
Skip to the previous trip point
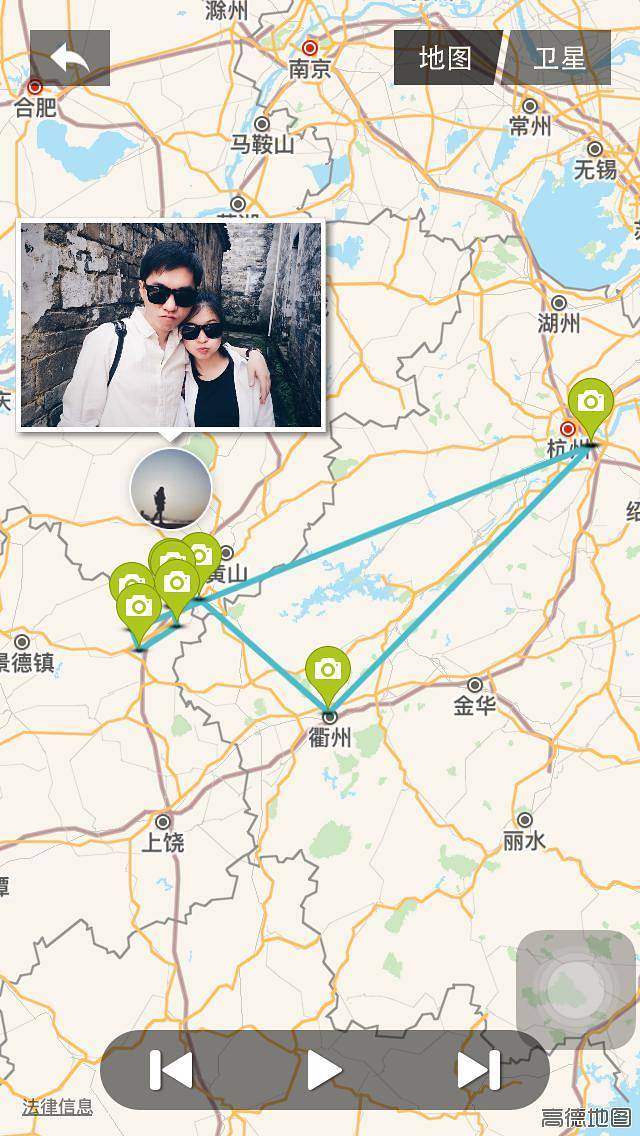(x=171, y=1070)
